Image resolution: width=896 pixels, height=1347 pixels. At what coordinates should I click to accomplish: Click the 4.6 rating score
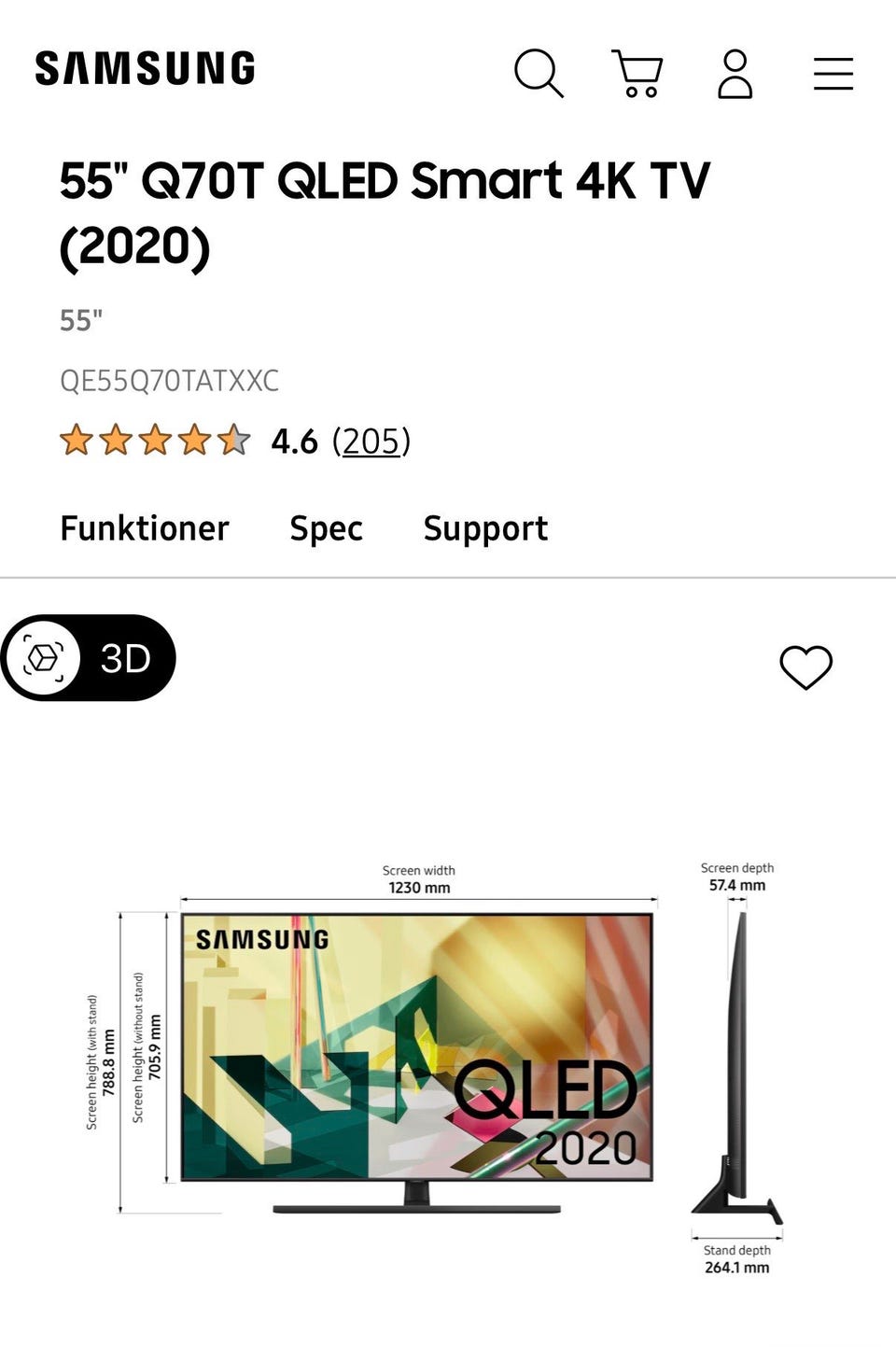(291, 441)
